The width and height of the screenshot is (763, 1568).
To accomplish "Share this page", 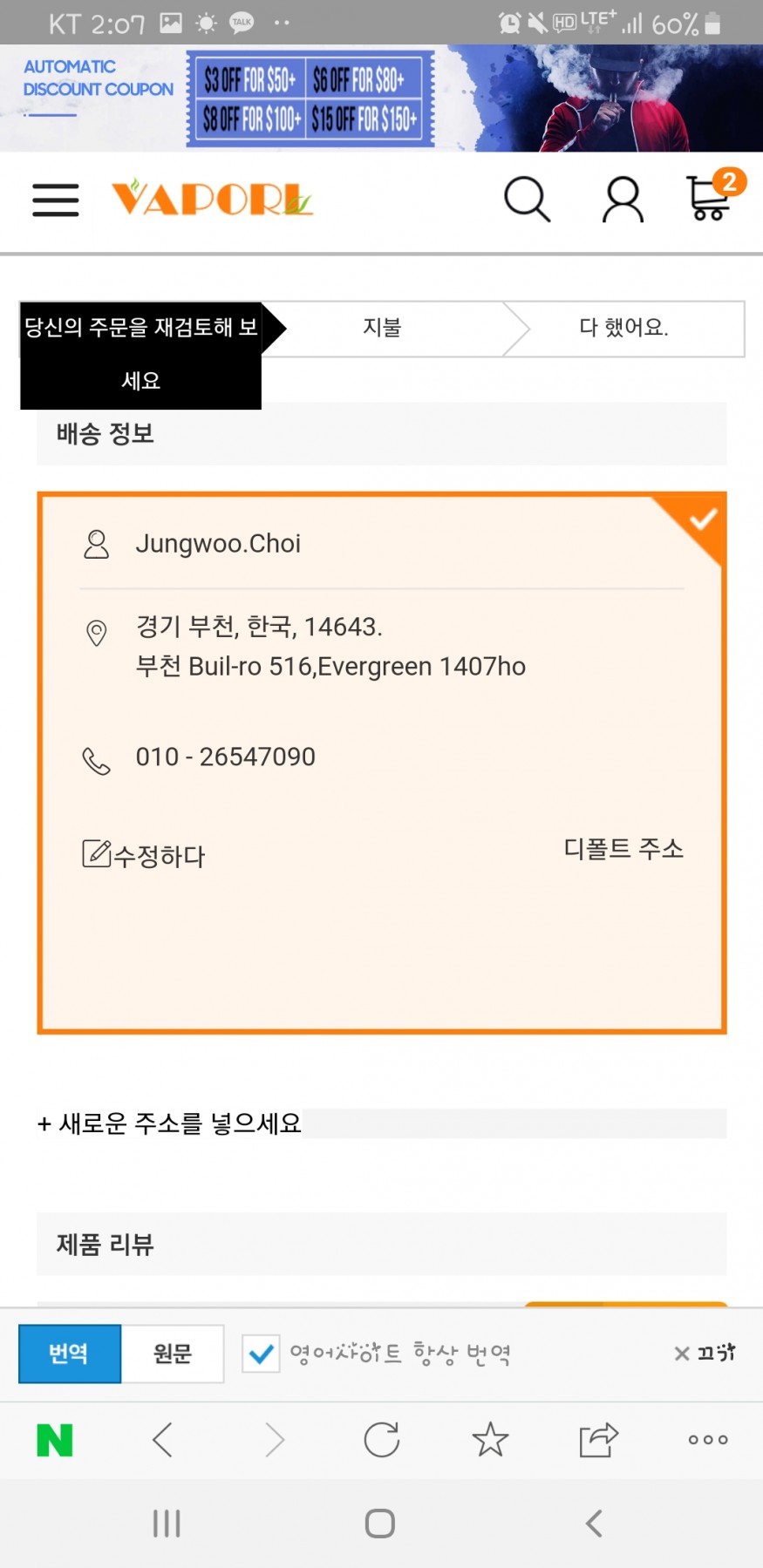I will (x=599, y=1440).
